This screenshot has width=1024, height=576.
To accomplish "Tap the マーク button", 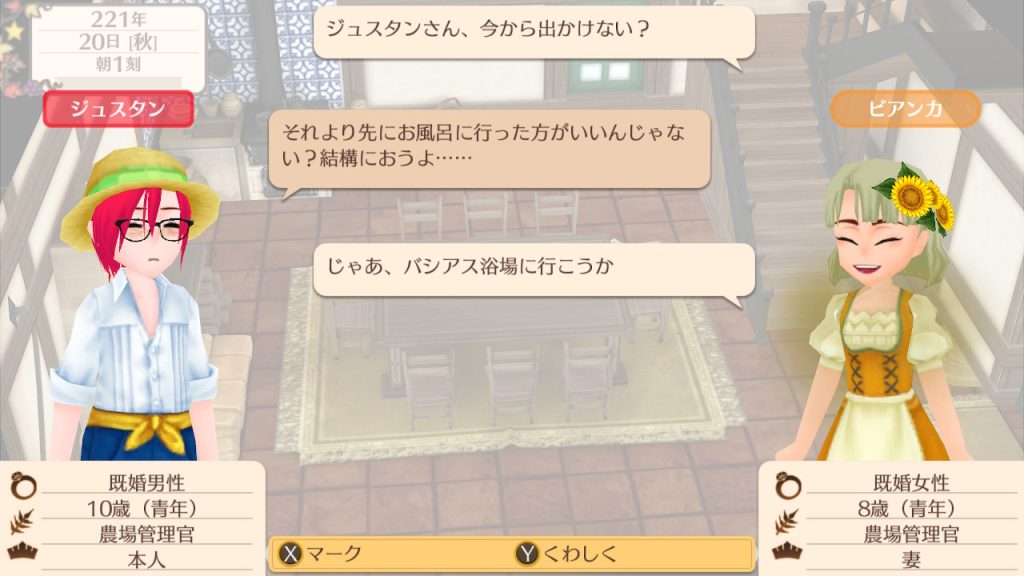I will pyautogui.click(x=322, y=553).
